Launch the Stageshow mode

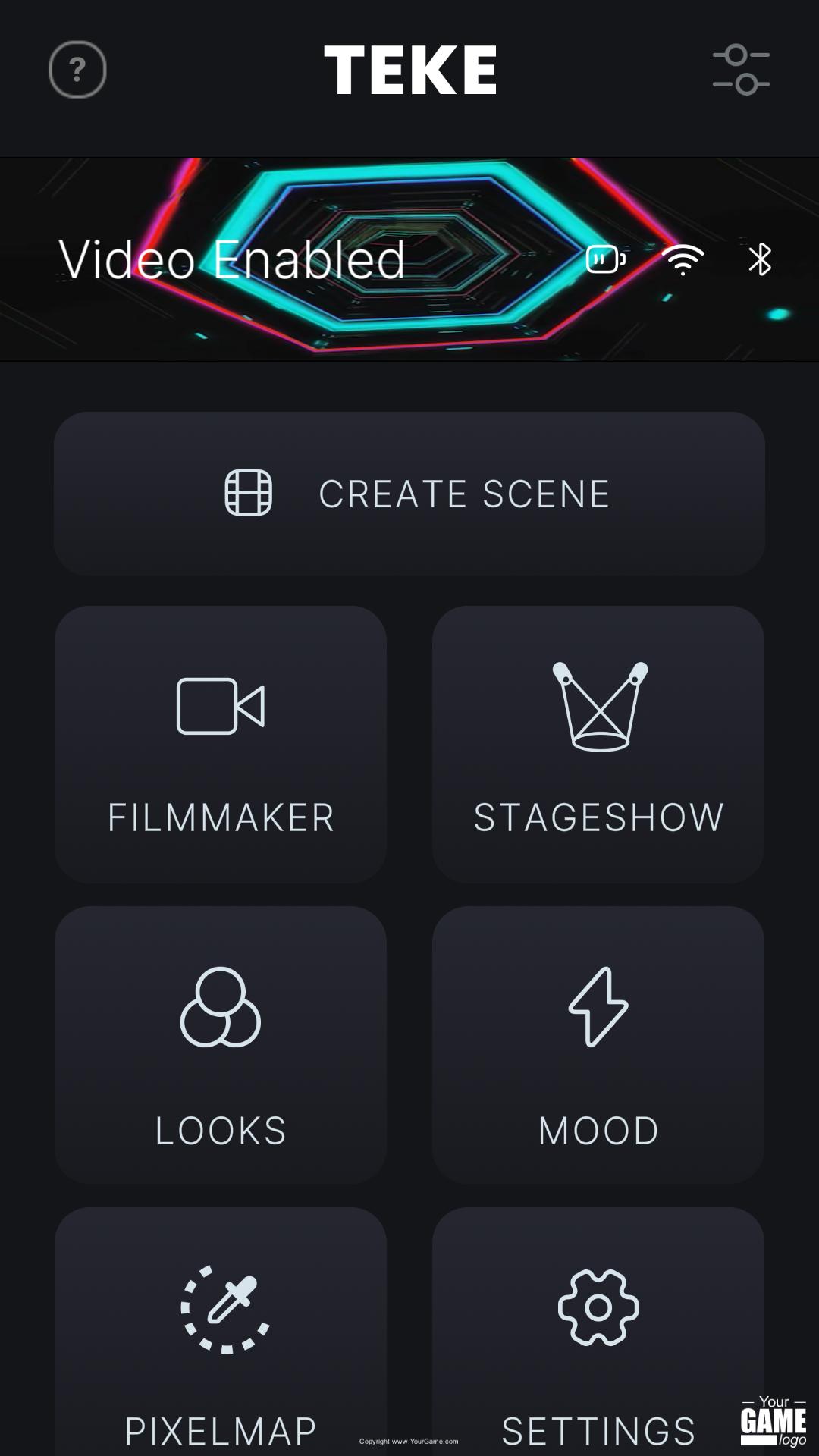(598, 744)
